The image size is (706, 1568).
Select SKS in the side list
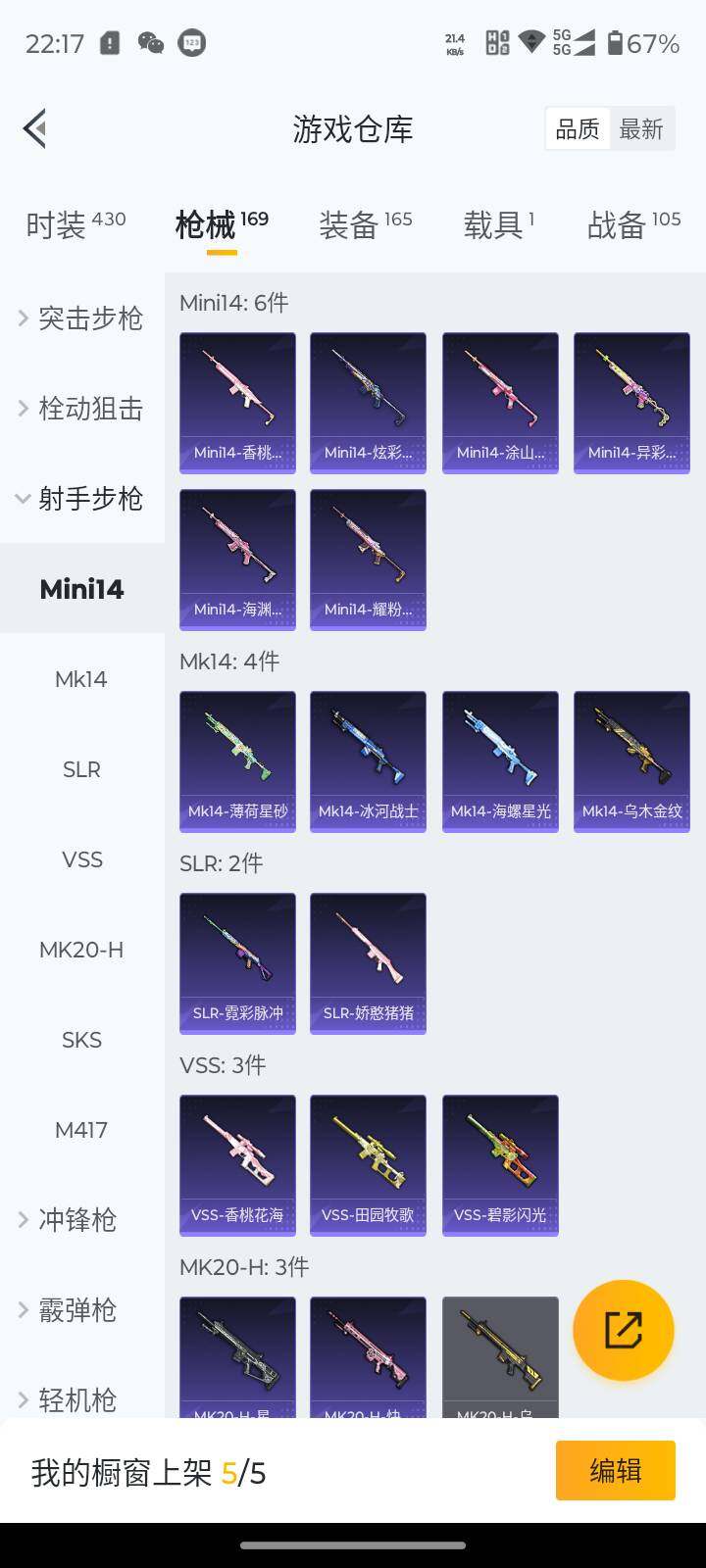click(81, 1040)
